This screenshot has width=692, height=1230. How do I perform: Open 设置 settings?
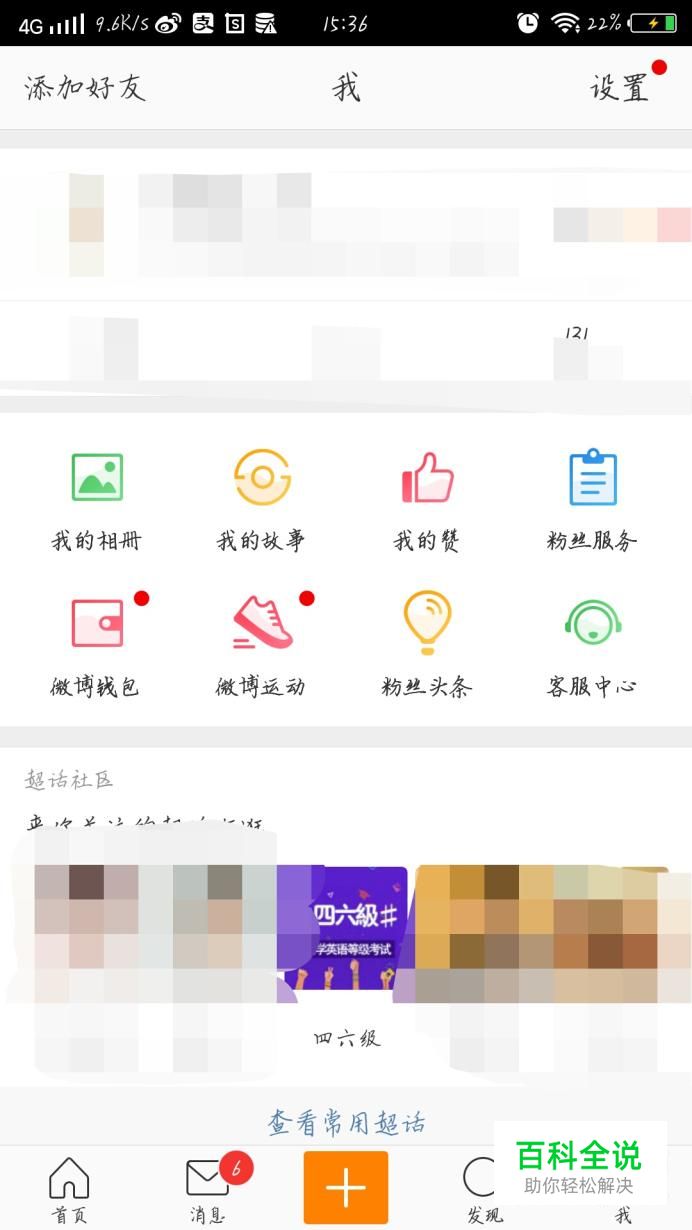point(619,88)
